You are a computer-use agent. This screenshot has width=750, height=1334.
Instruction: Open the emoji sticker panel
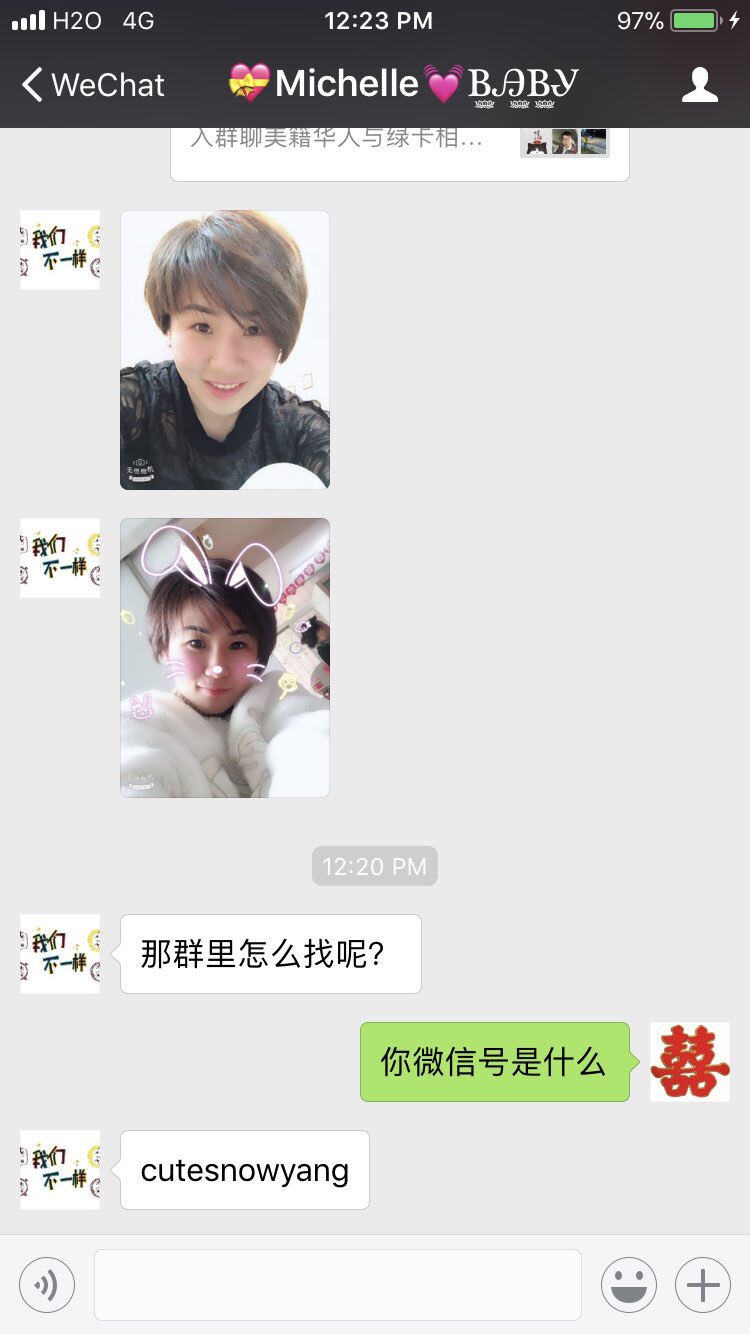(628, 1284)
